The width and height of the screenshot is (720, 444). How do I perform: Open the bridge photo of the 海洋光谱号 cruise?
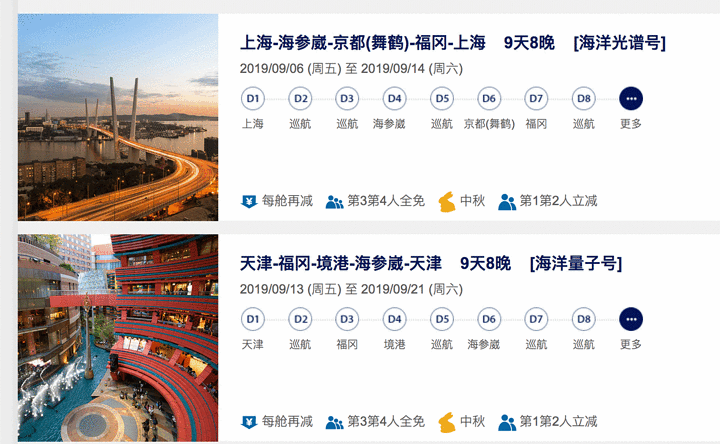click(x=118, y=117)
